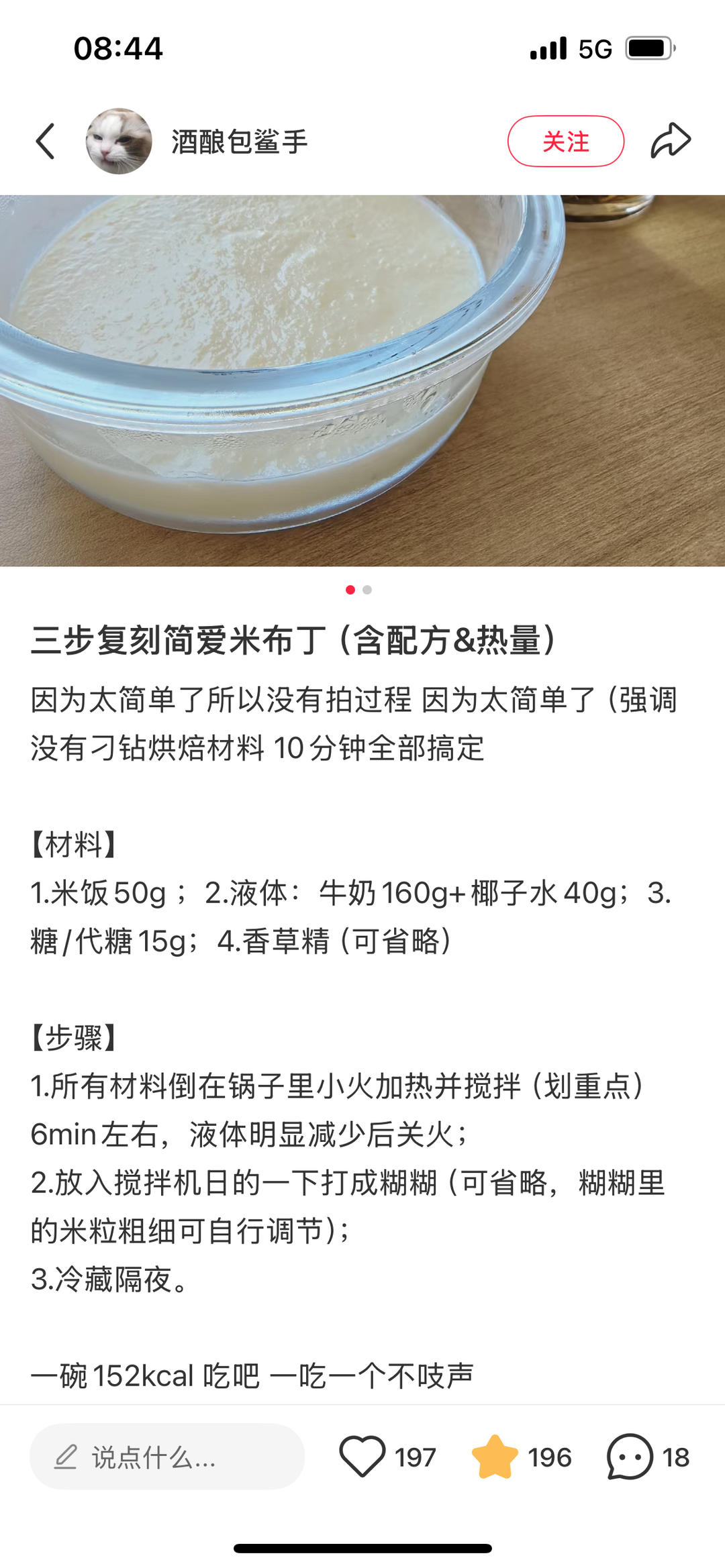Toggle the star favorite icon
Screen dimensions: 725x1568
495,1457
